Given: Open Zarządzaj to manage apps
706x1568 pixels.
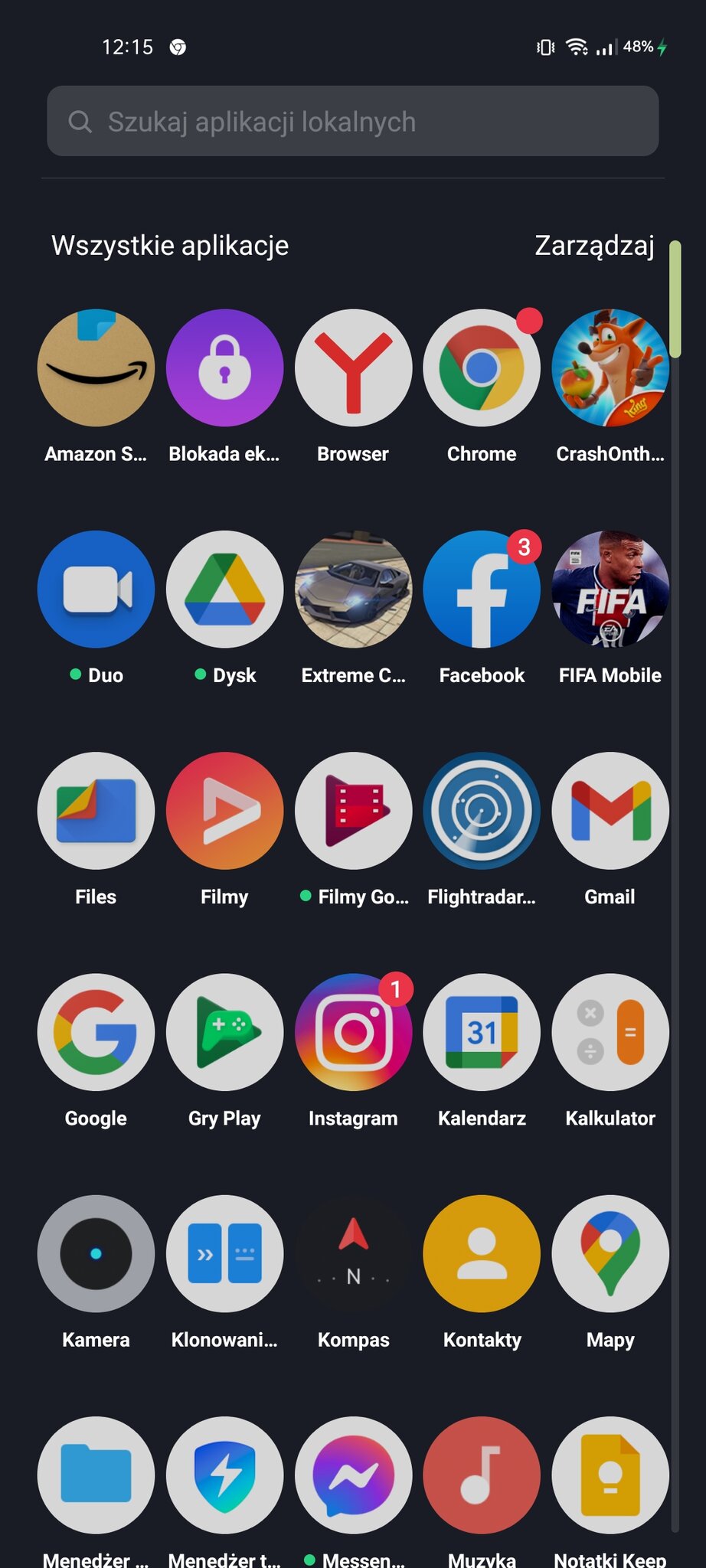Looking at the screenshot, I should click(594, 246).
